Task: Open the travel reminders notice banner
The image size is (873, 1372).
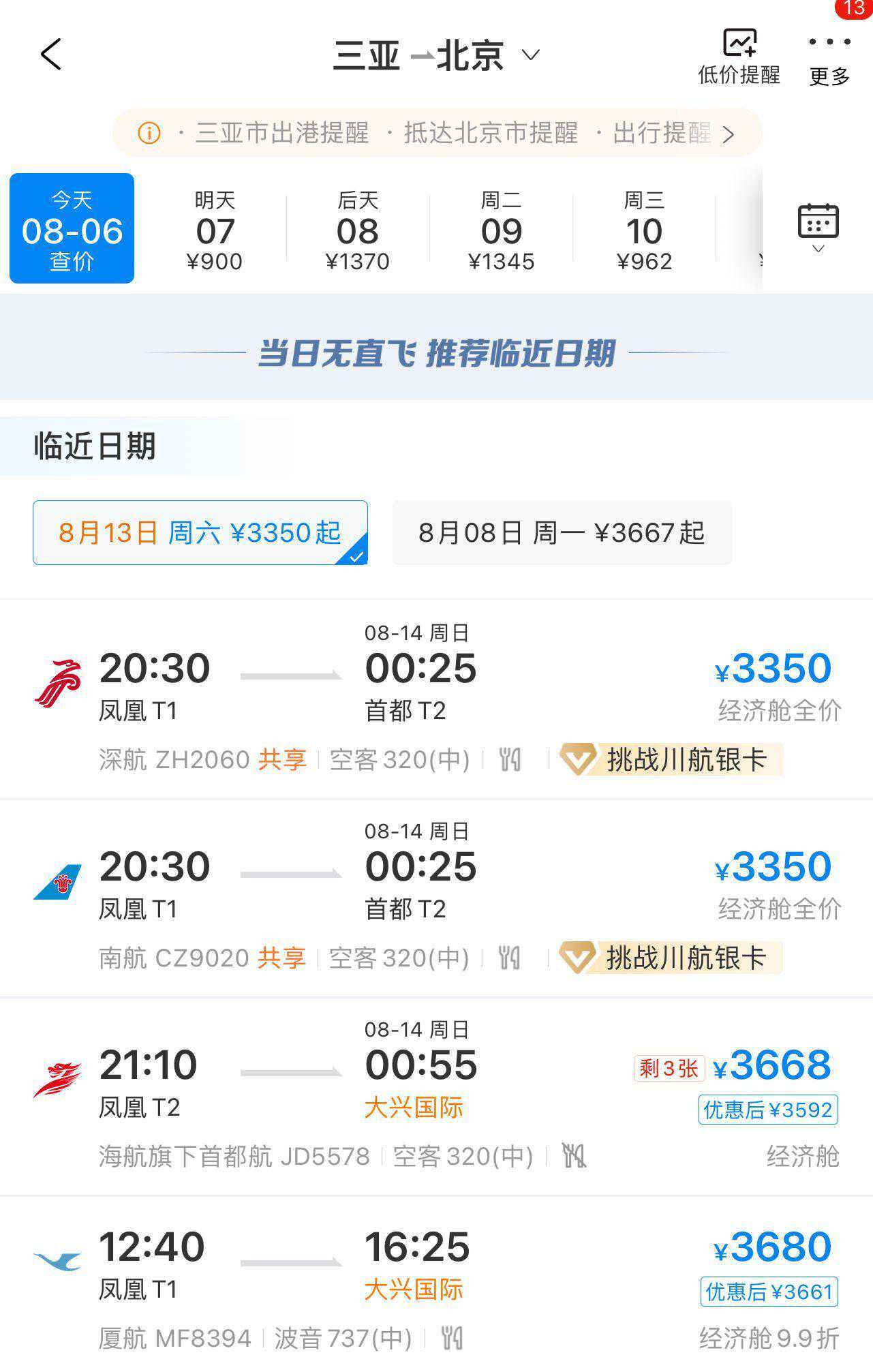Action: 436,133
